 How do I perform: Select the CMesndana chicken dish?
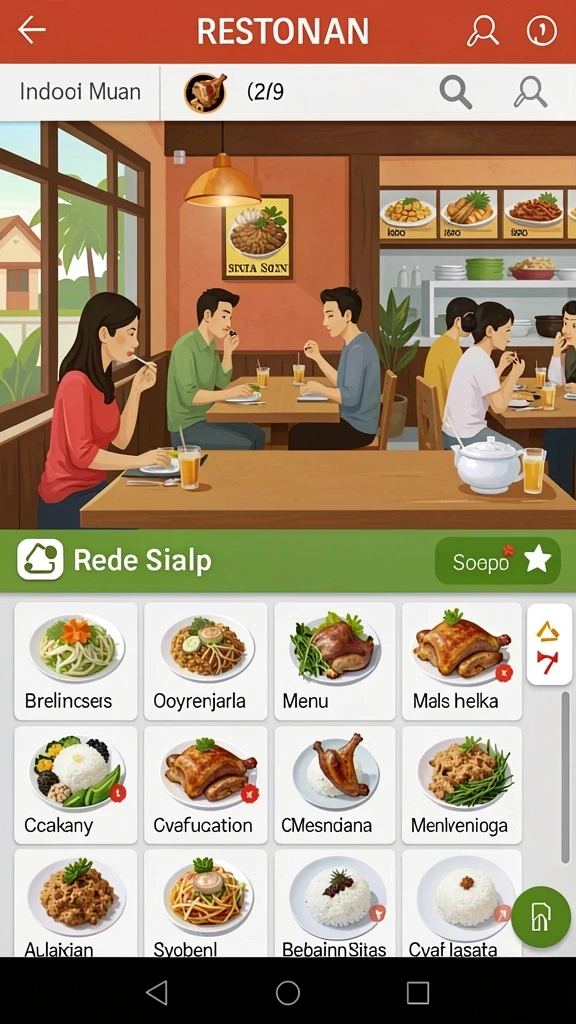(335, 784)
